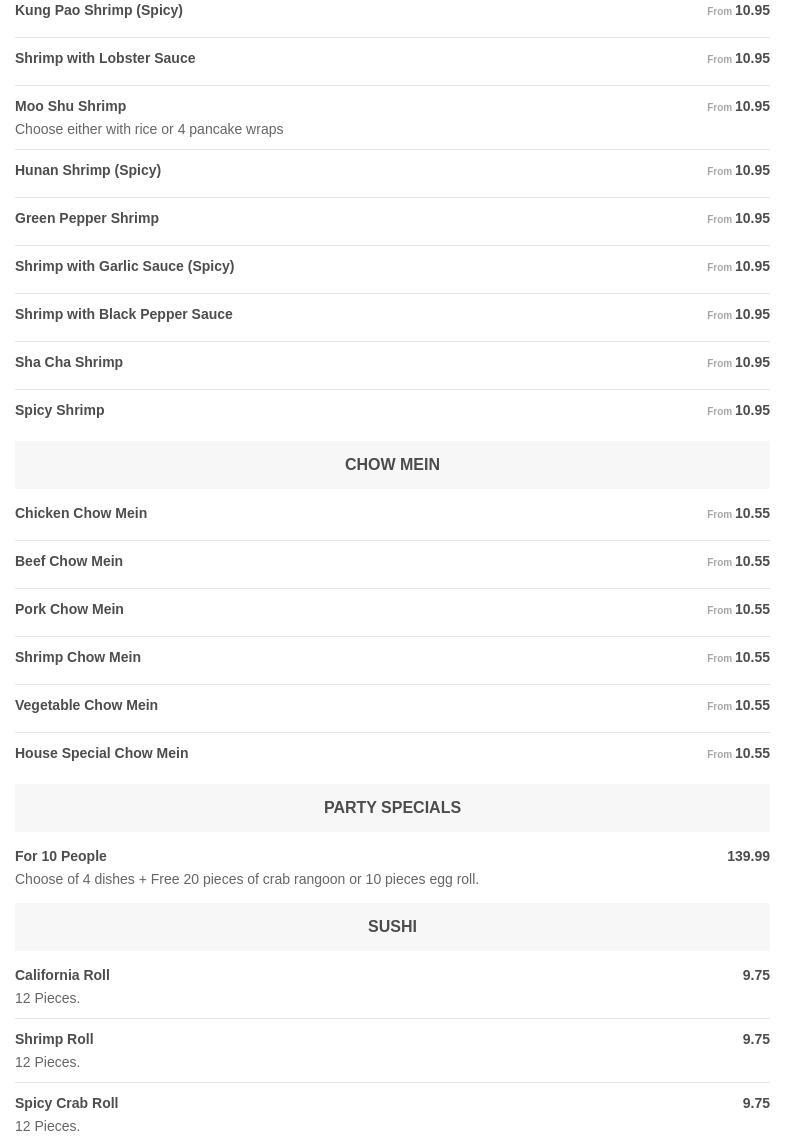Open Shrimp Chow Mein item
The image size is (785, 1136).
78,657
